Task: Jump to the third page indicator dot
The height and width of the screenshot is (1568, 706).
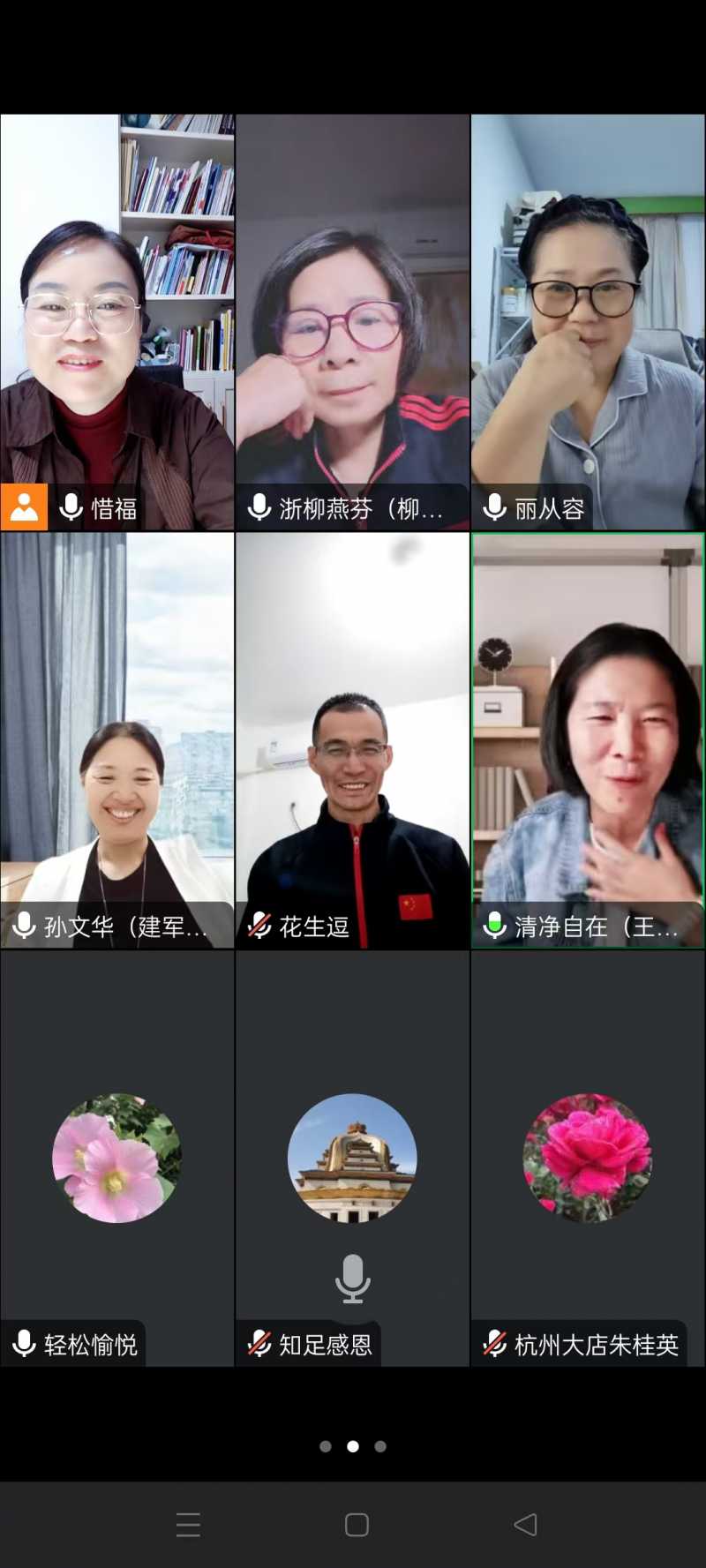Action: 380,1446
